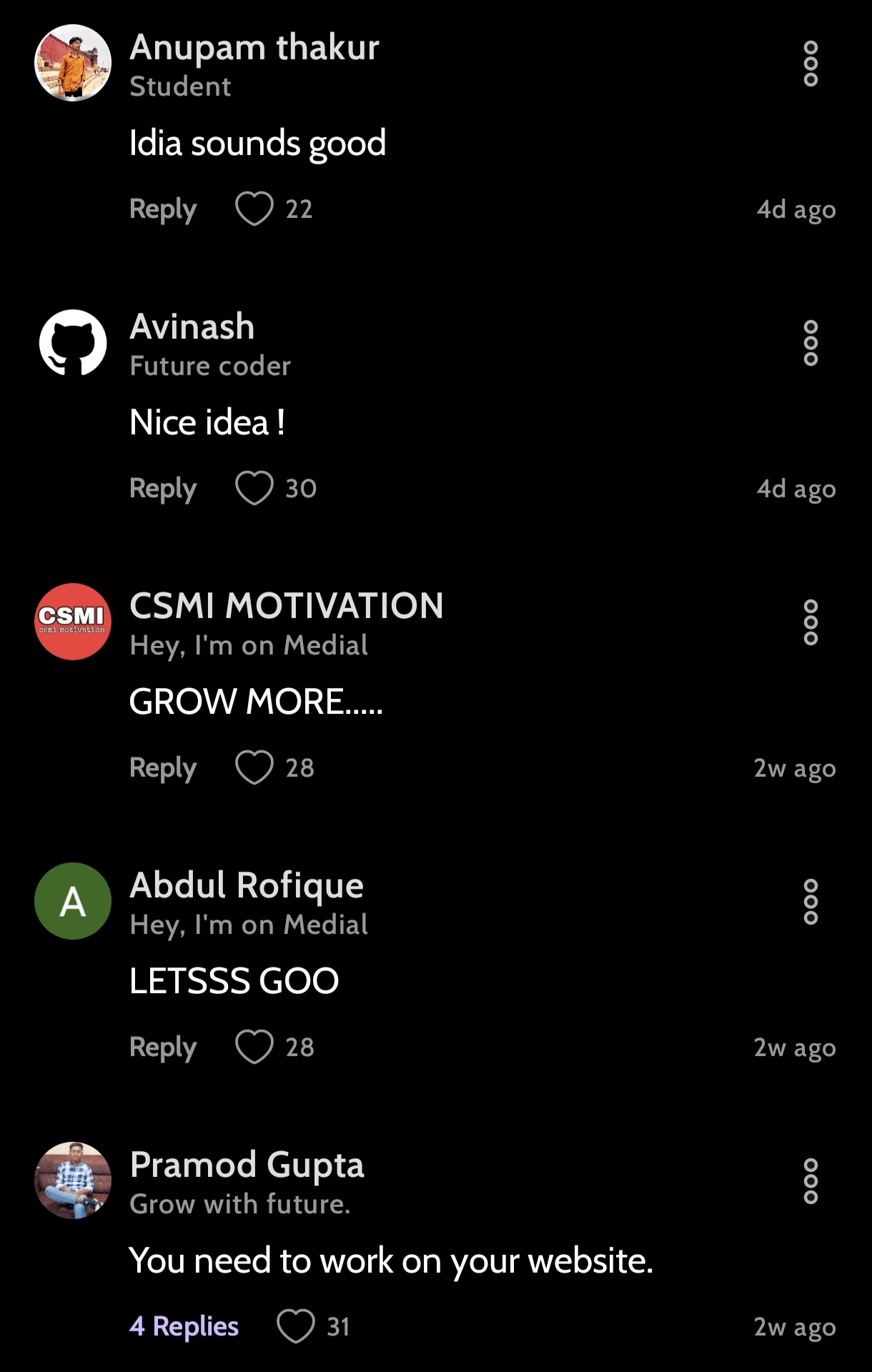The width and height of the screenshot is (872, 1372).
Task: Open options menu for Pramod Gupta's comment
Action: point(811,1181)
